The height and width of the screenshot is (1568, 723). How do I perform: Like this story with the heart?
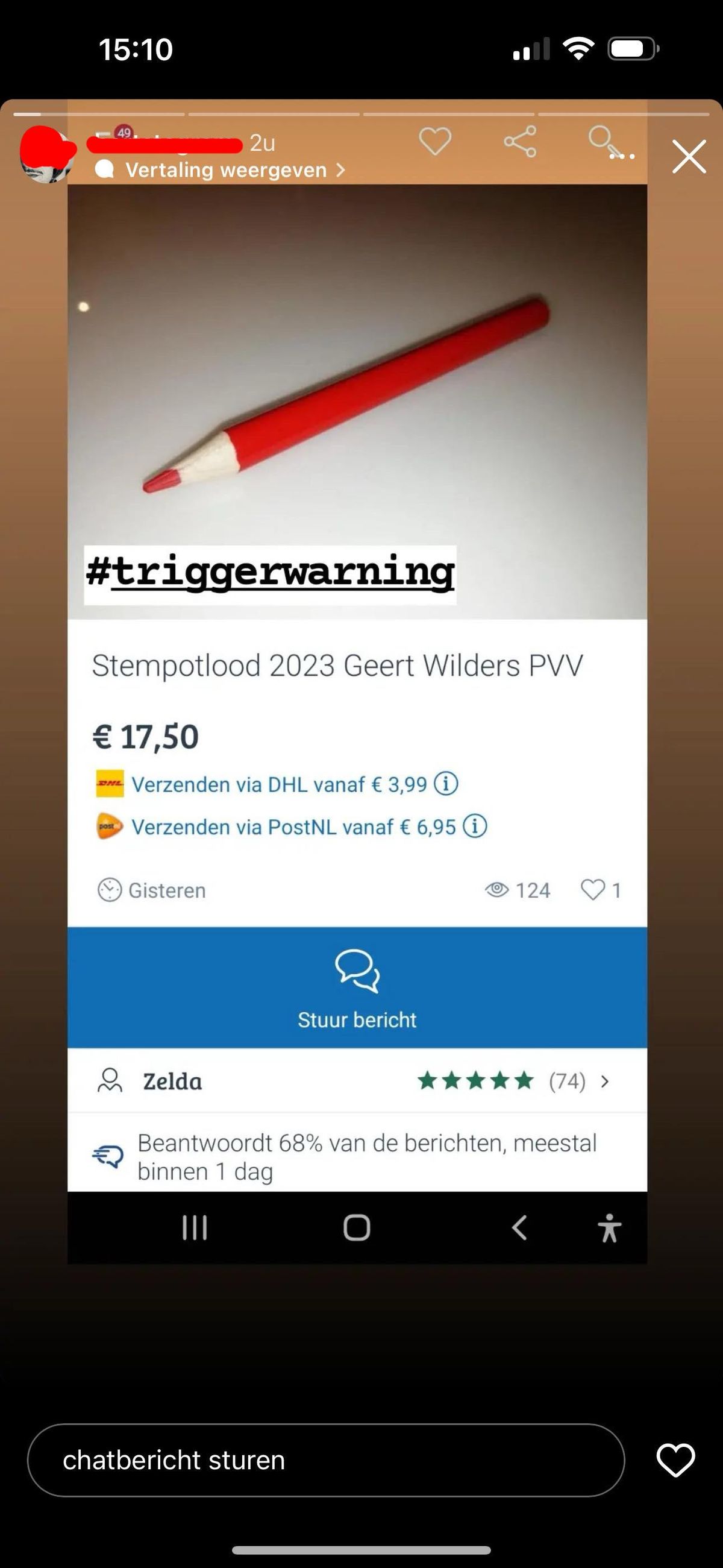click(x=675, y=1460)
